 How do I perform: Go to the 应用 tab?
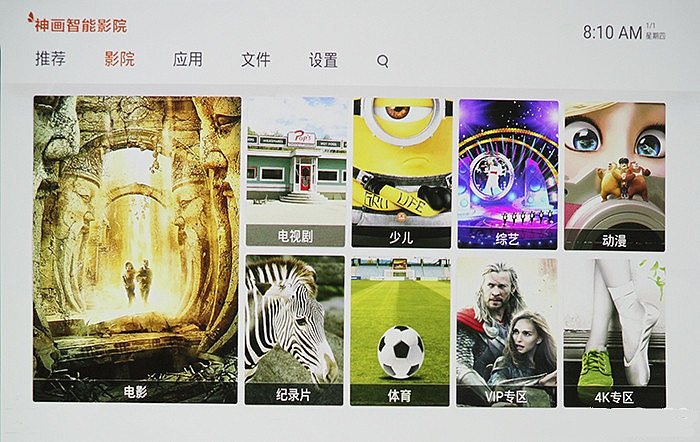point(187,59)
